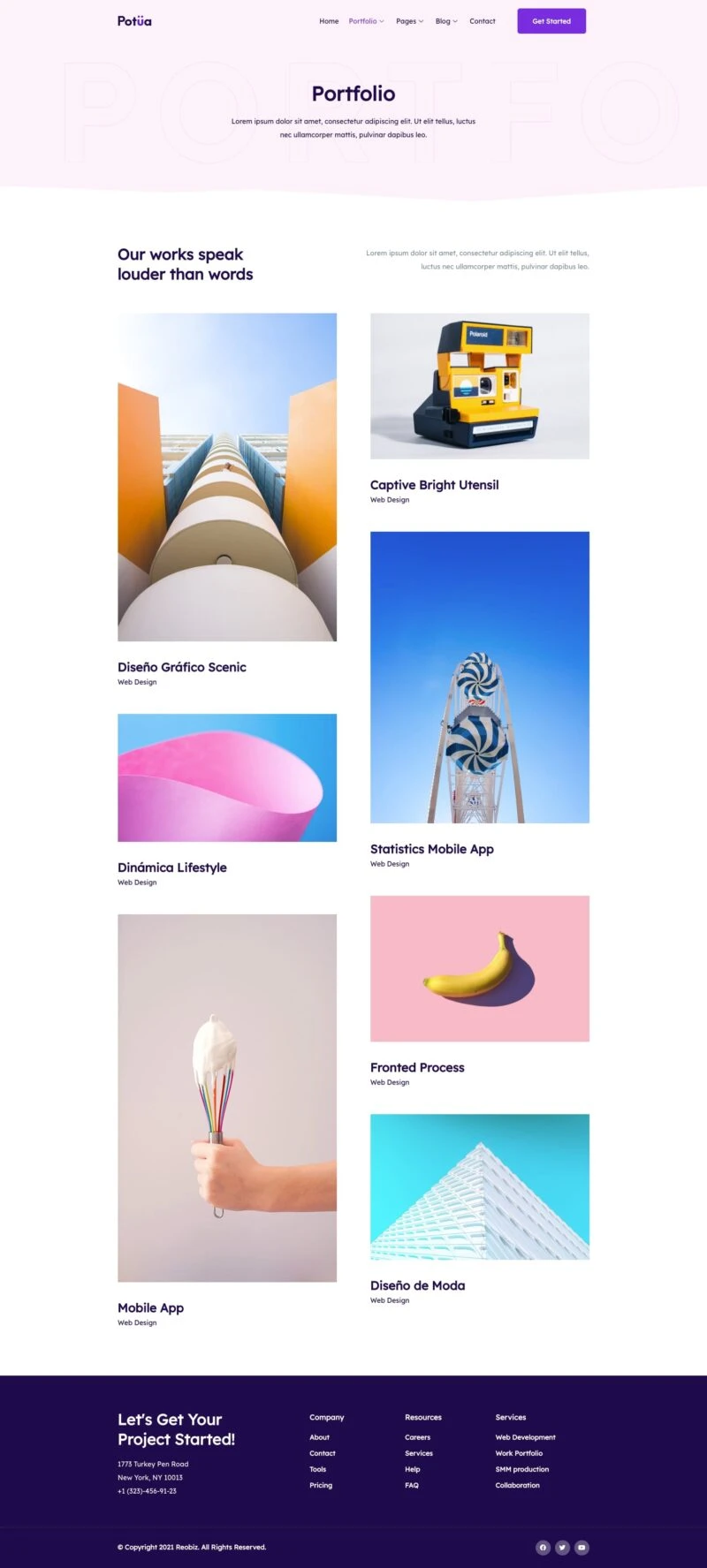707x1568 pixels.
Task: Open Web Development under Services
Action: pos(525,1437)
